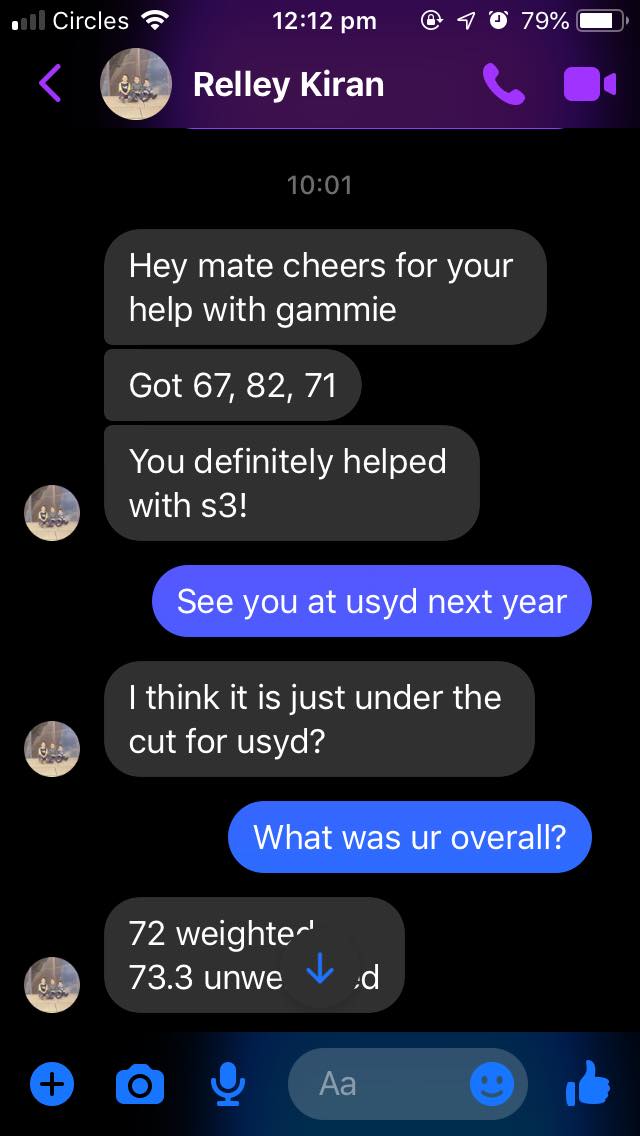This screenshot has height=1136, width=640.
Task: Open the emoji picker smiley
Action: [x=492, y=1085]
